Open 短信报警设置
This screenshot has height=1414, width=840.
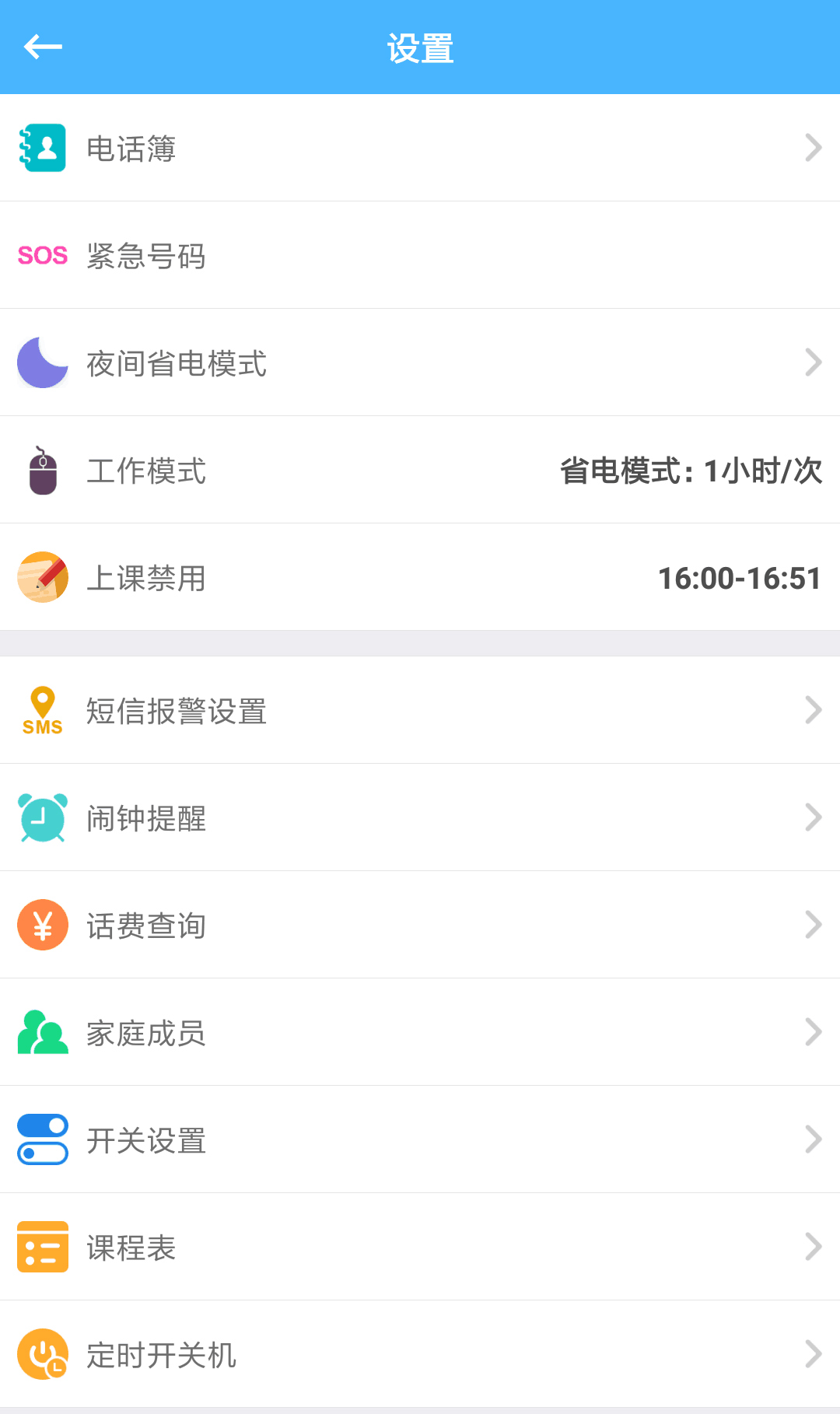420,710
